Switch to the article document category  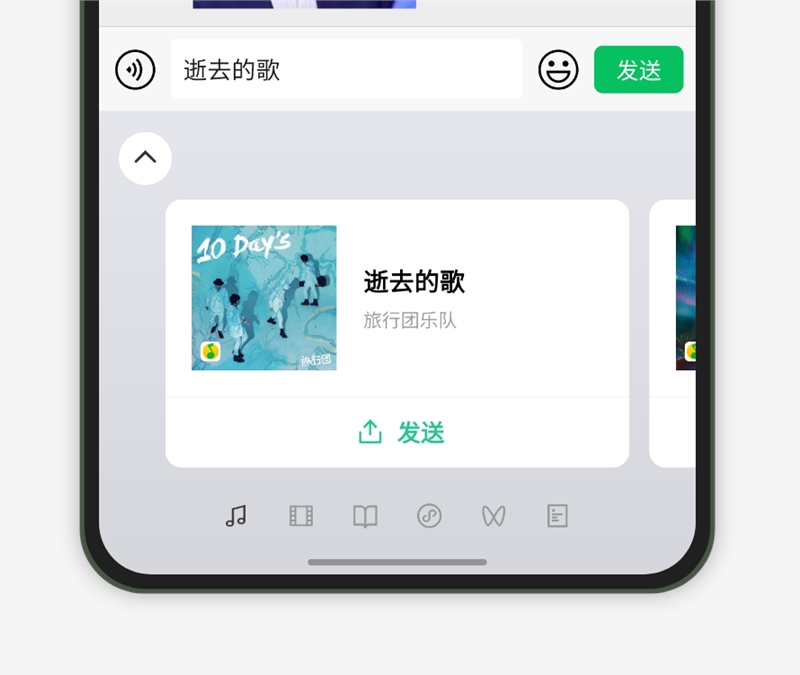(x=557, y=516)
